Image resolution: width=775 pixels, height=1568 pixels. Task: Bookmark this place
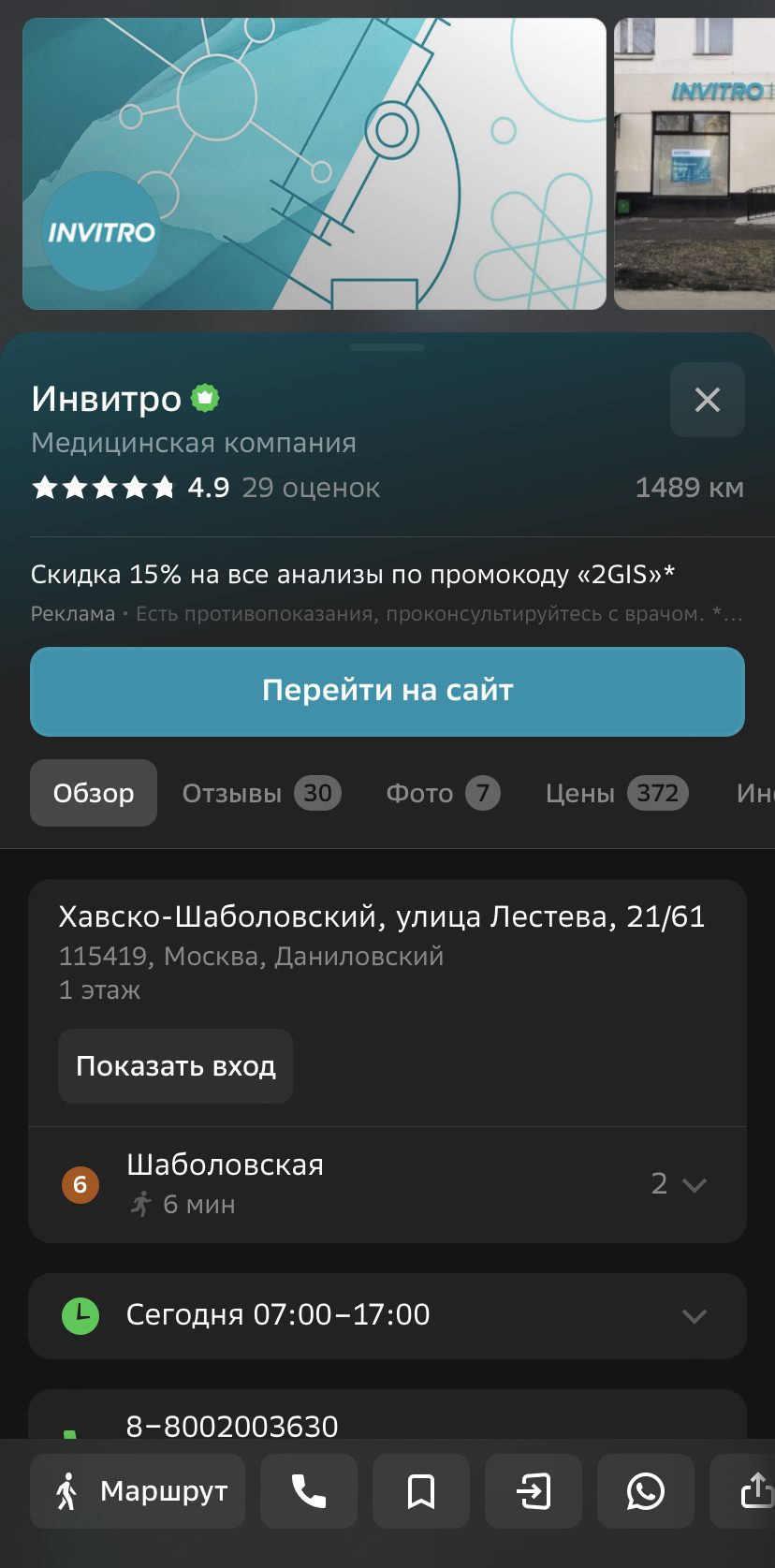coord(421,1491)
